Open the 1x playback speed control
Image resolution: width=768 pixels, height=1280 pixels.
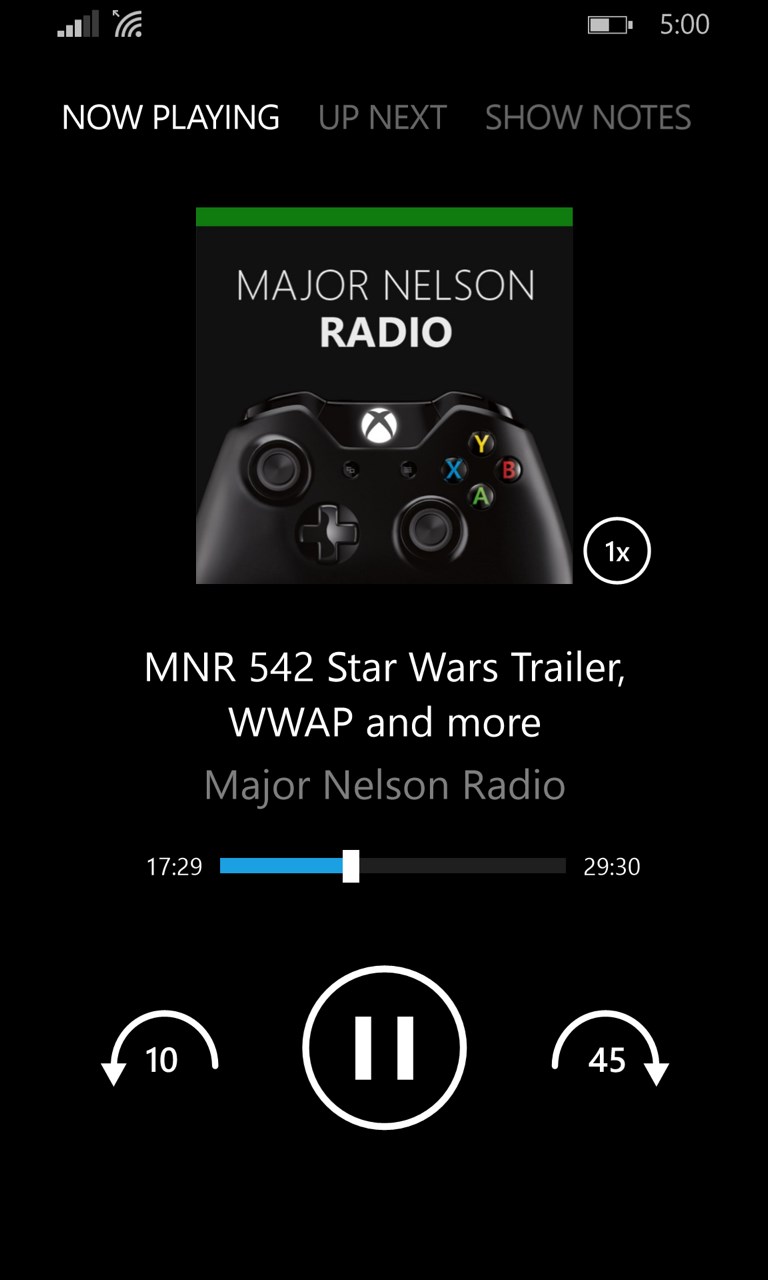pyautogui.click(x=618, y=550)
